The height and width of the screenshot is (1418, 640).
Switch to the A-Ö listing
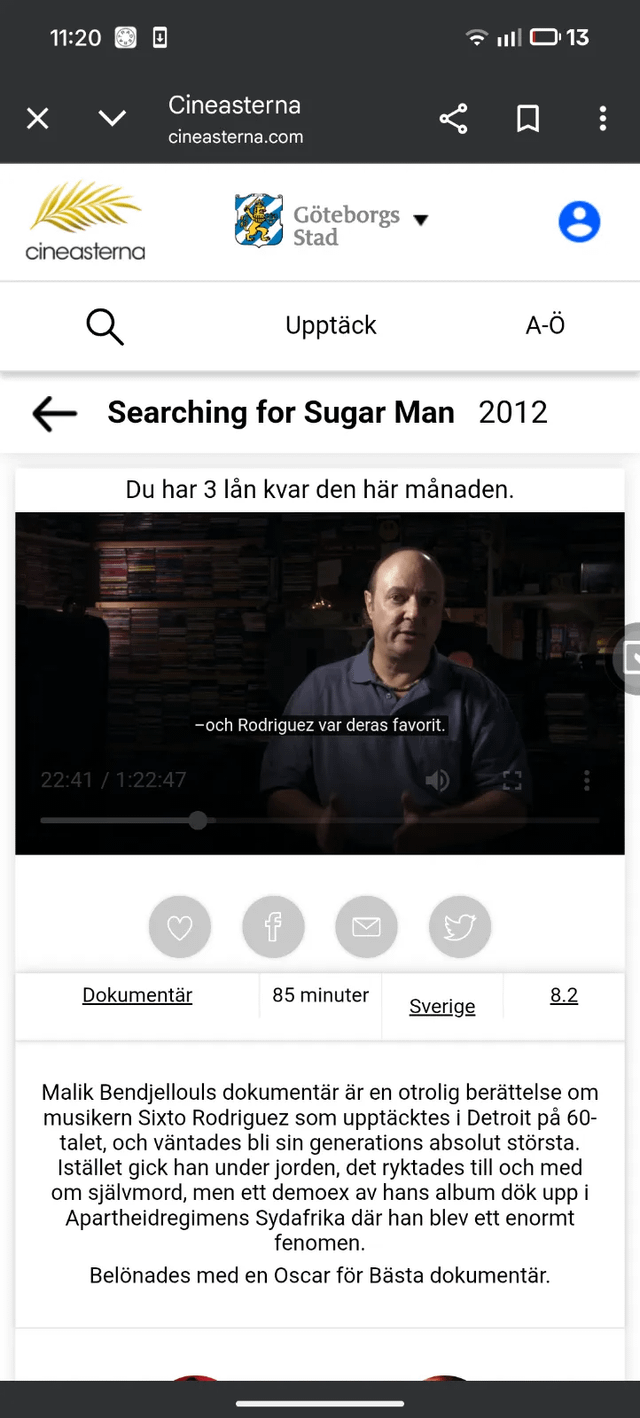pos(545,326)
